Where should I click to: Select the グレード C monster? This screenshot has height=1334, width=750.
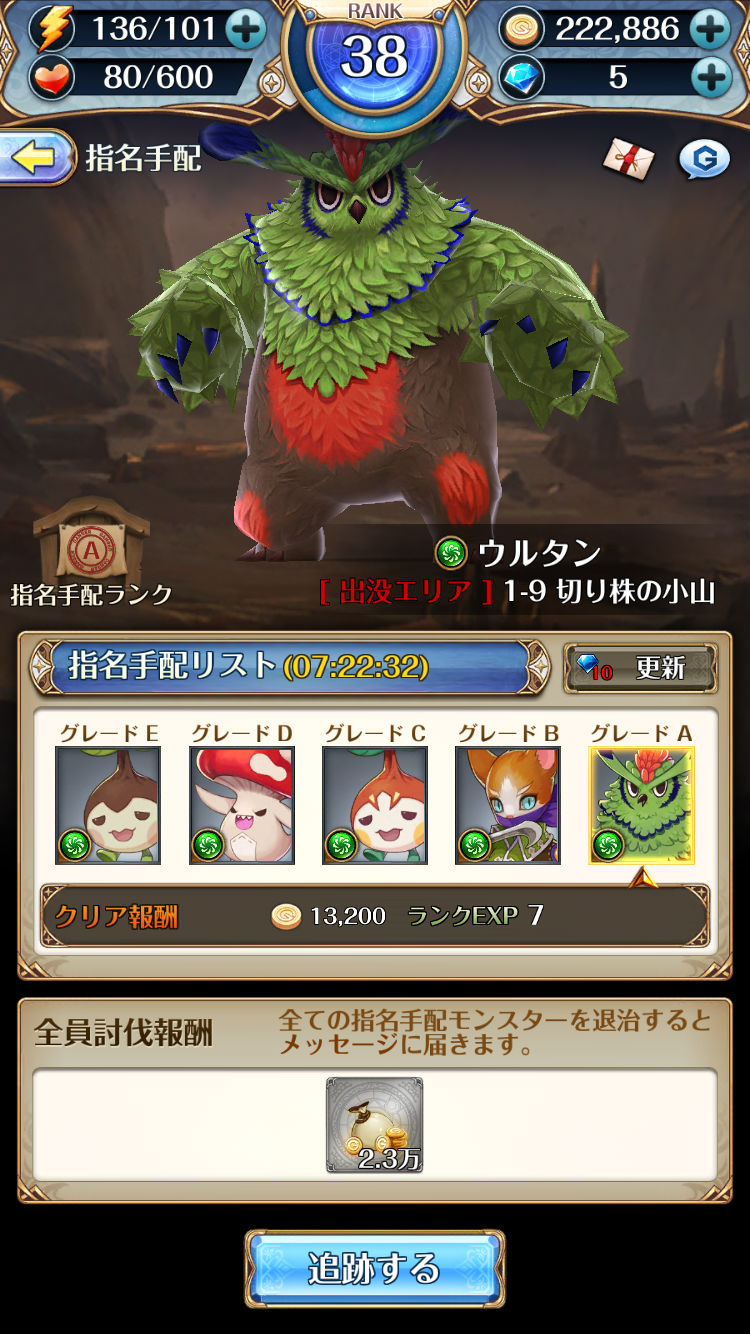[375, 805]
